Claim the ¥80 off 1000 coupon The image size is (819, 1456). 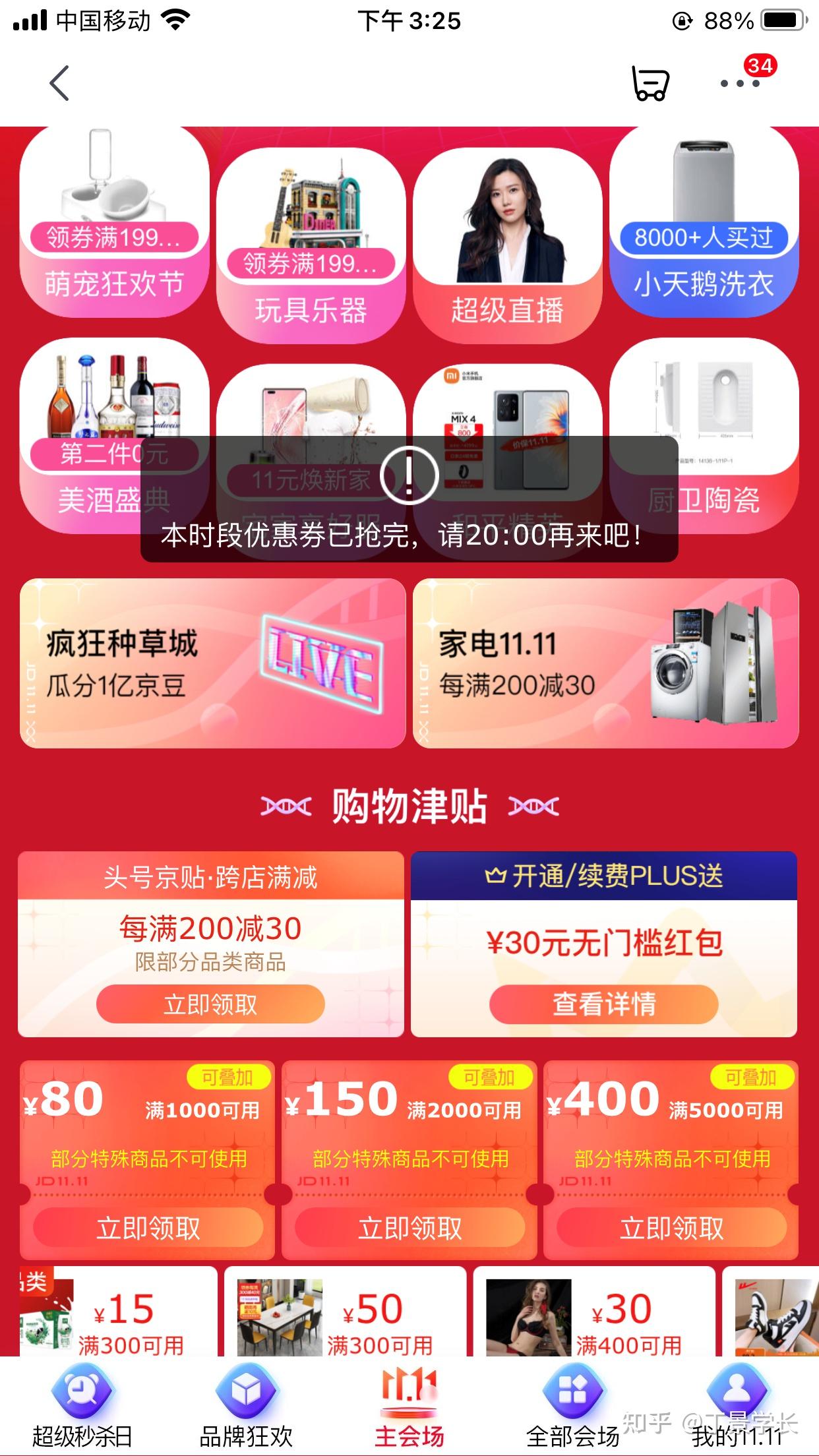coord(148,1228)
